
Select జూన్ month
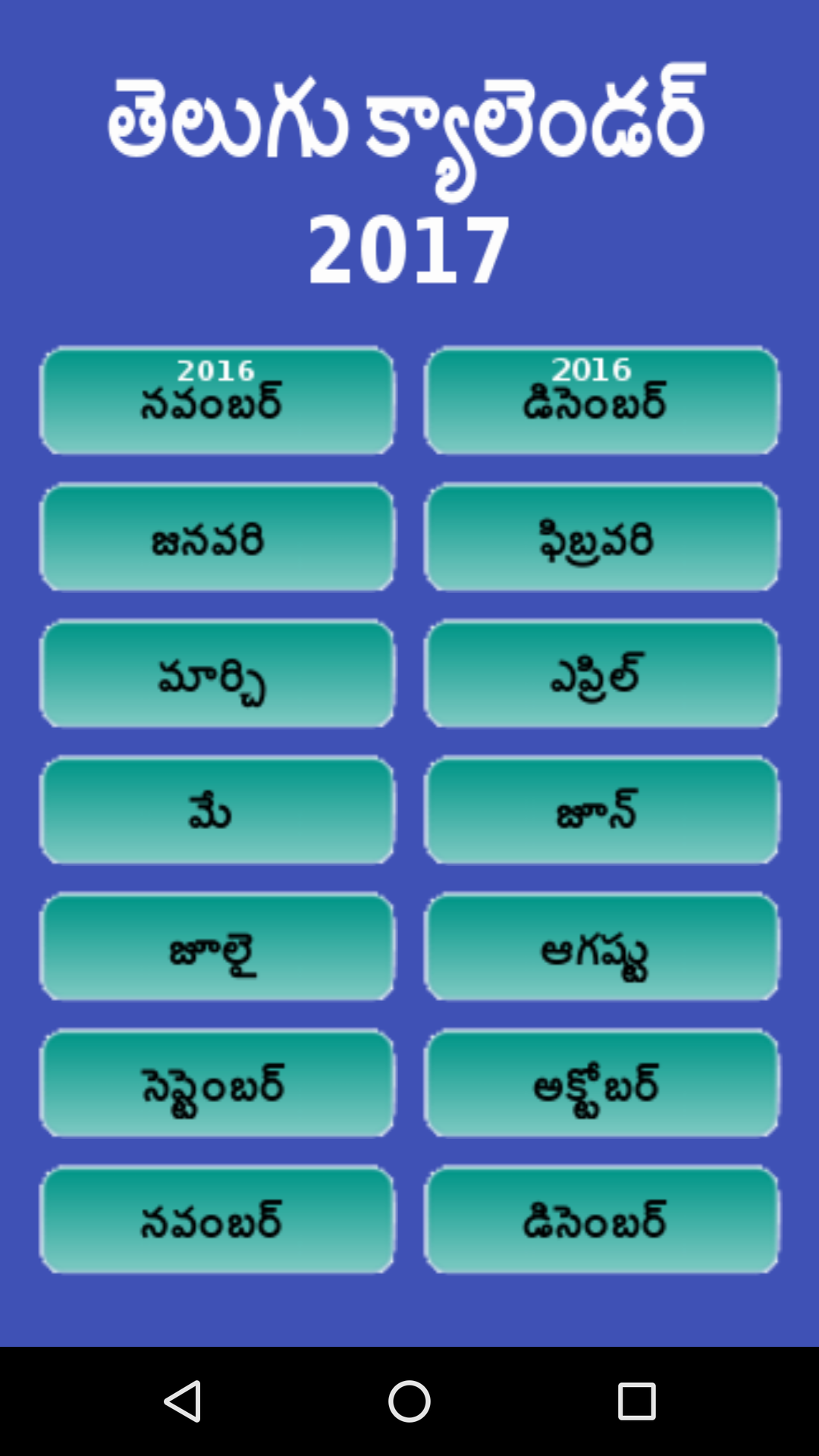(x=601, y=810)
